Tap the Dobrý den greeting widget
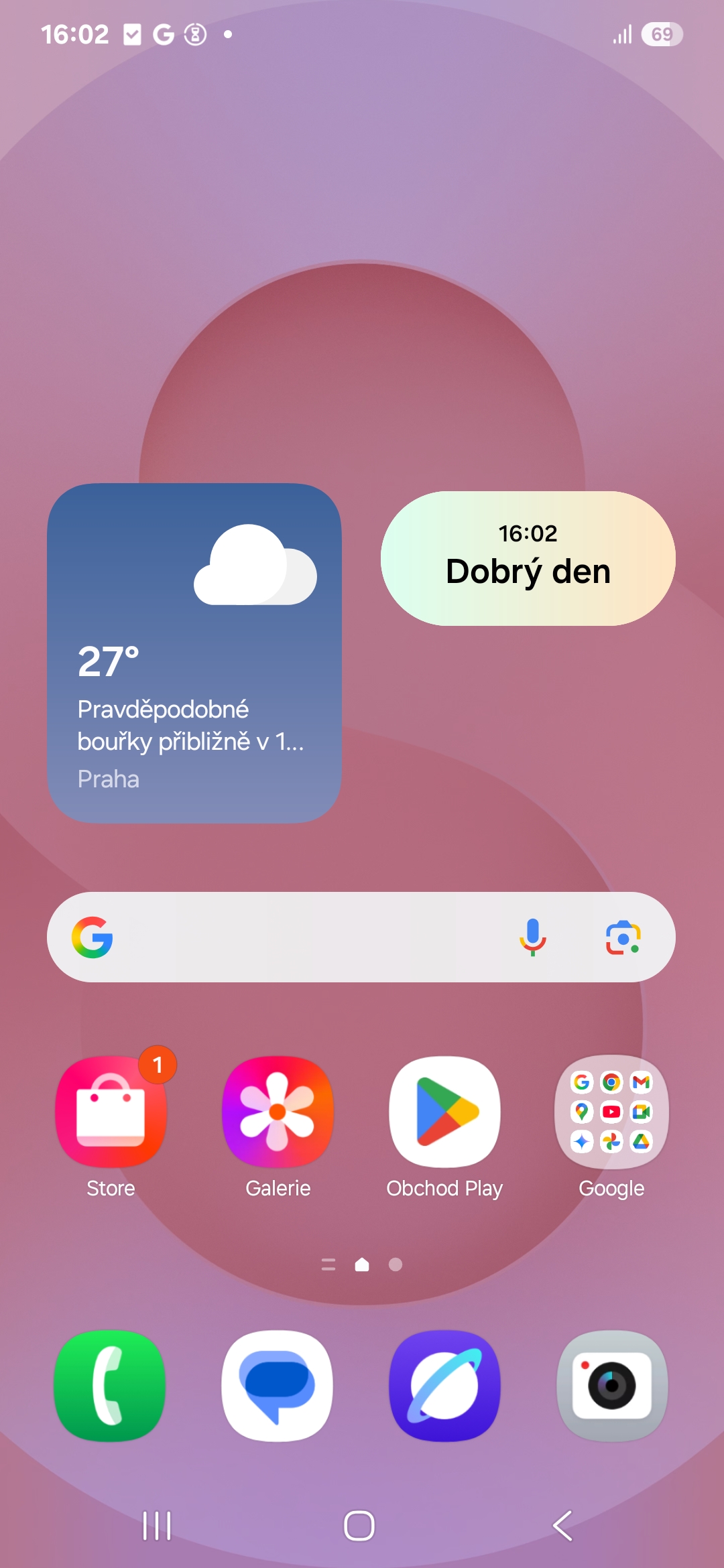The height and width of the screenshot is (1568, 724). 528,558
